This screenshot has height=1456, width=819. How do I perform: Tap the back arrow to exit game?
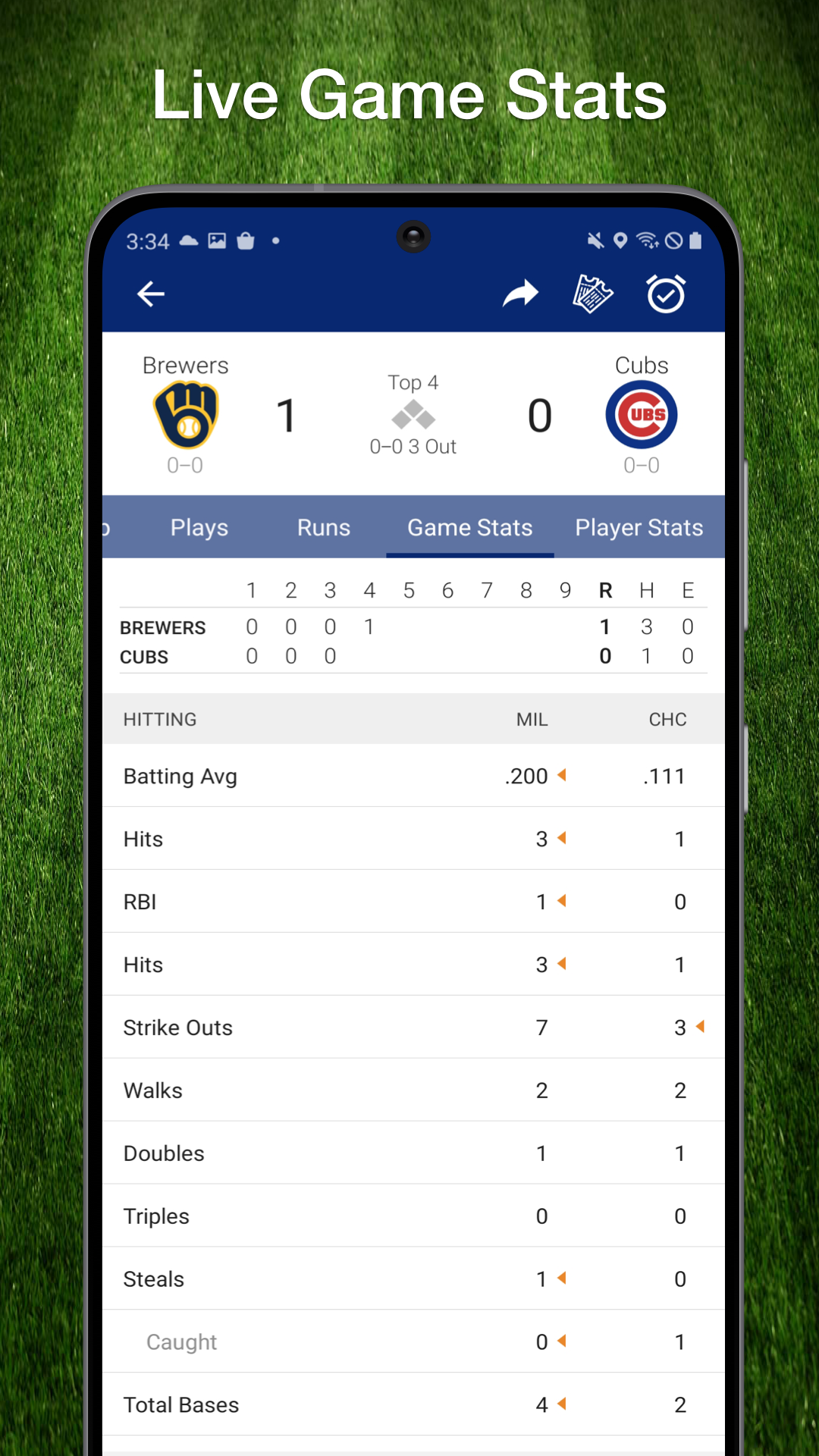click(150, 293)
